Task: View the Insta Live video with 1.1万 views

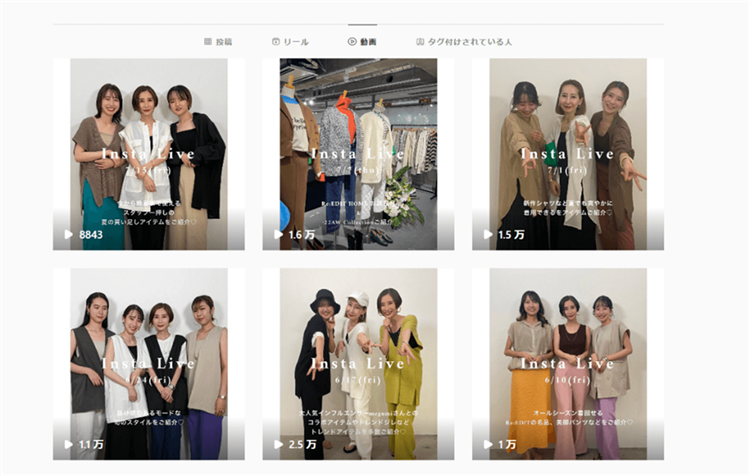Action: pyautogui.click(x=149, y=363)
